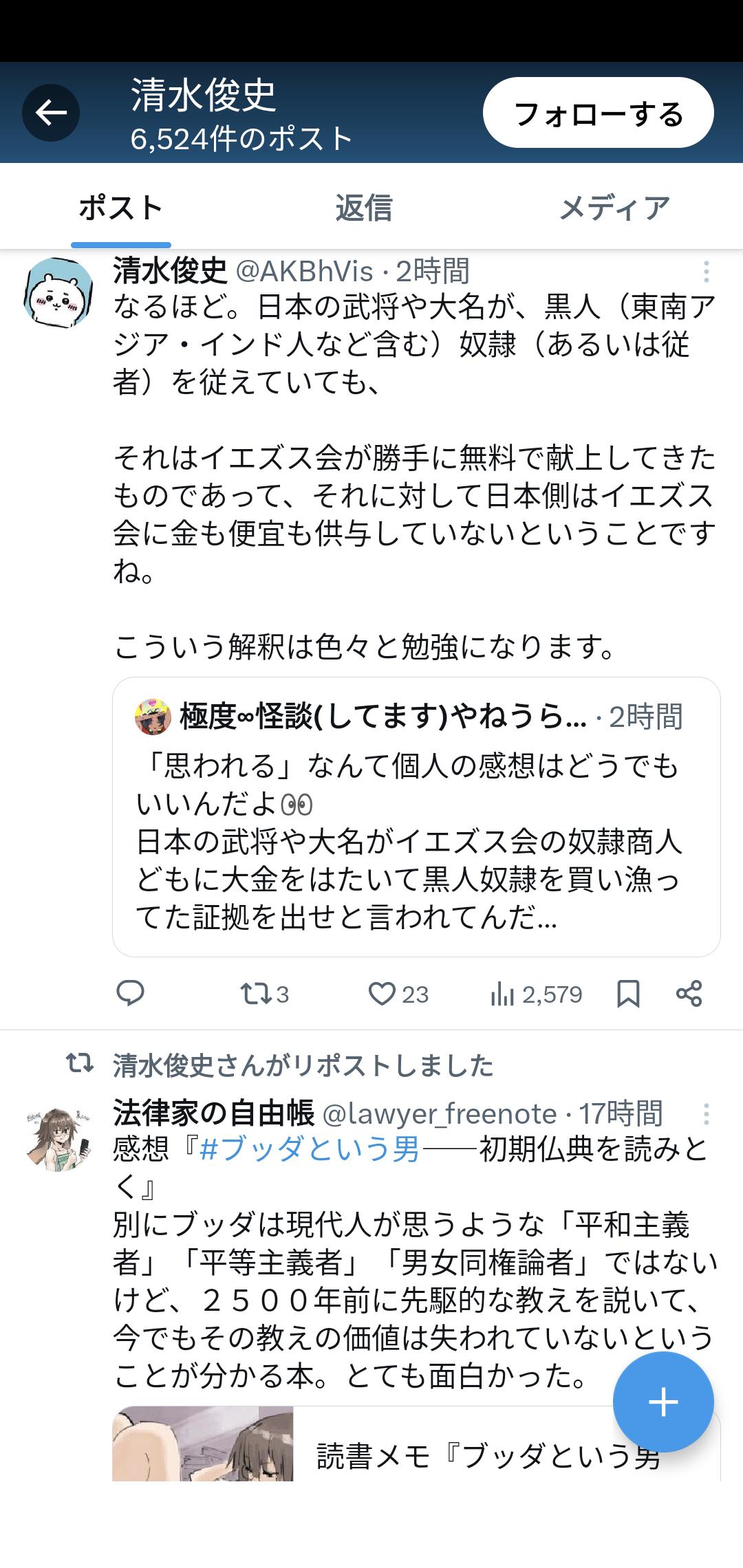
Task: Open overflow menu on 清水俊史's post
Action: click(x=706, y=272)
